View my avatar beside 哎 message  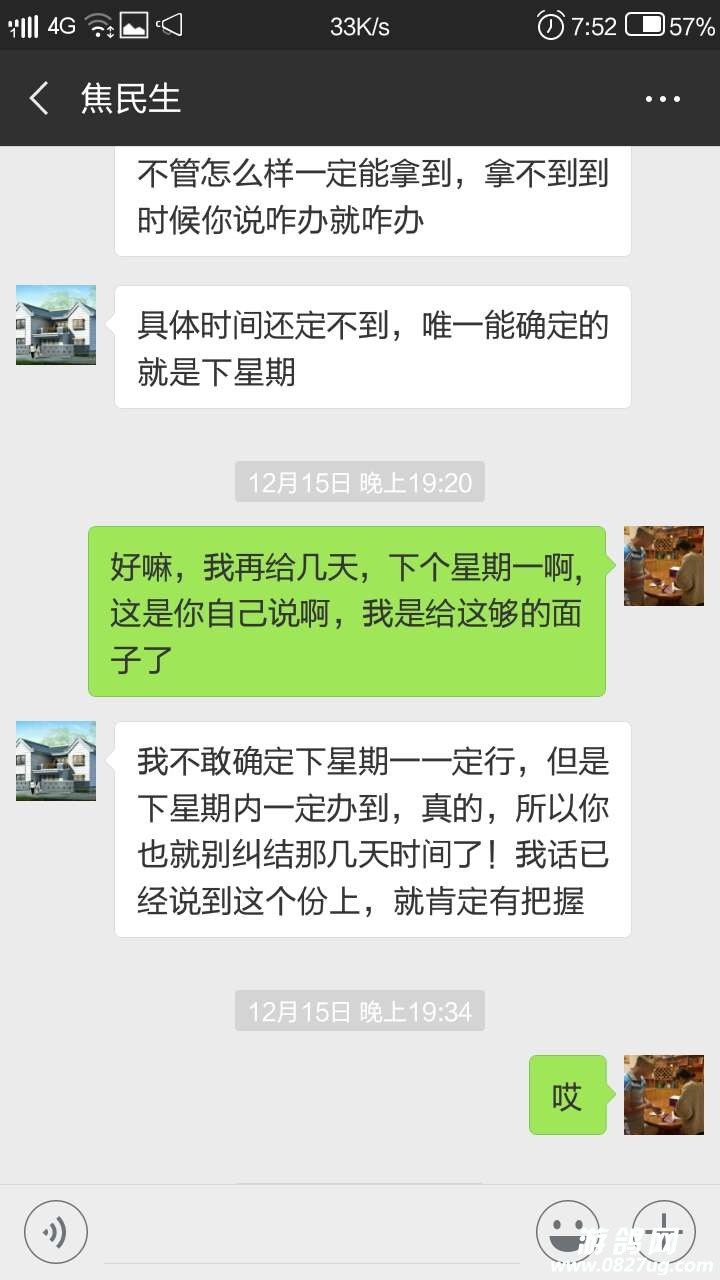point(664,1095)
